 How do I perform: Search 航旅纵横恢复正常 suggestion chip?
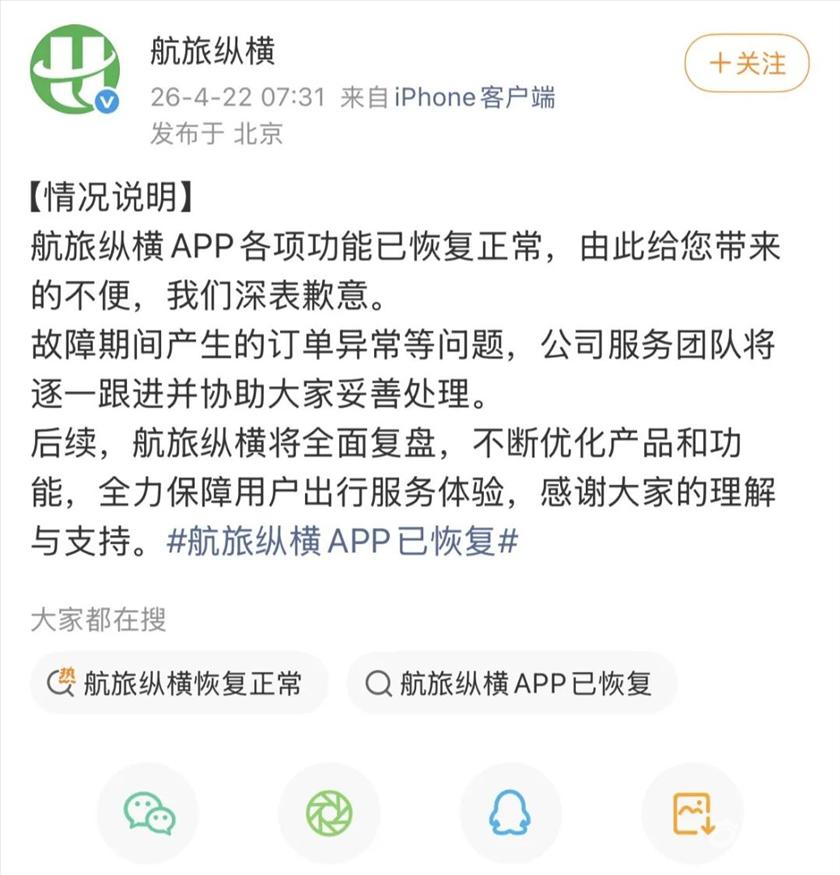[179, 683]
